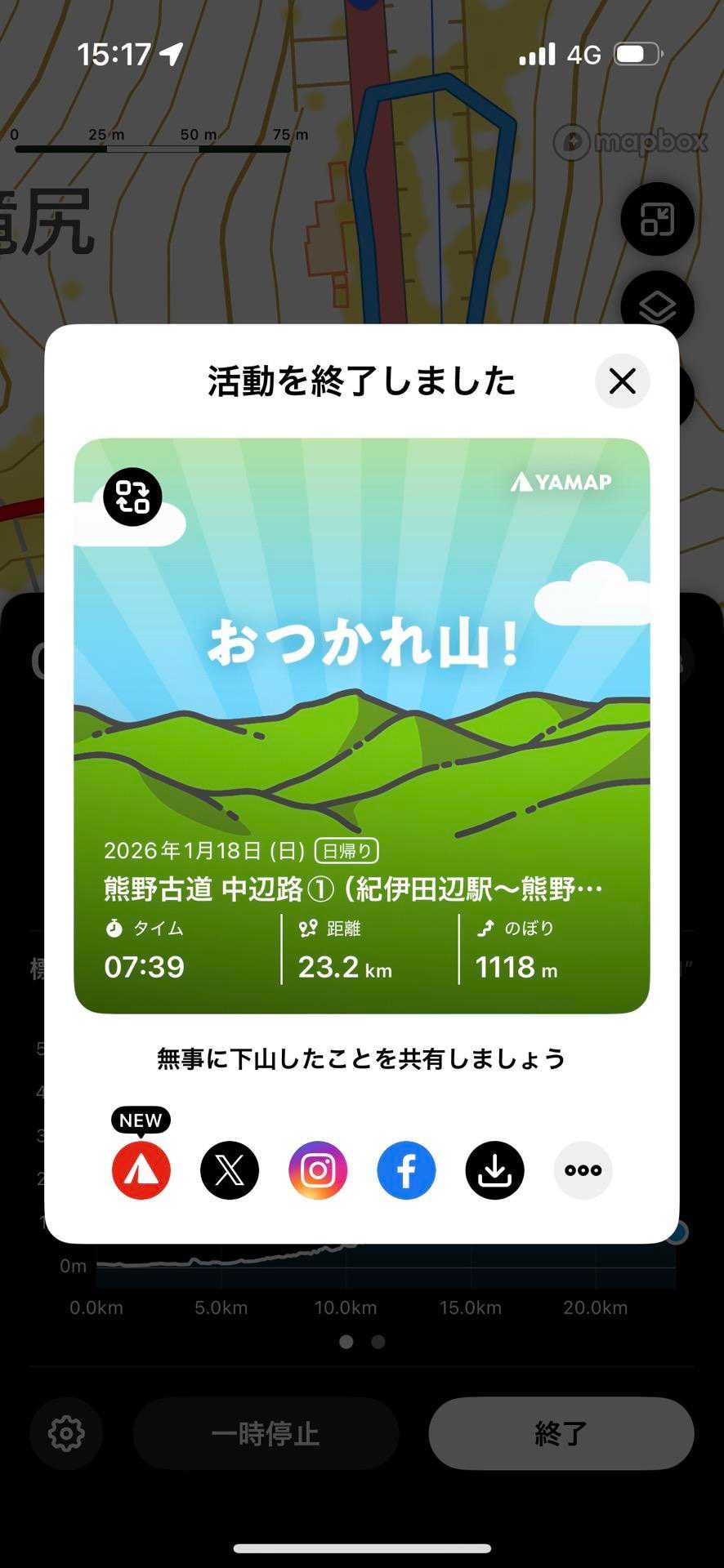Screen dimensions: 724x1568
Task: Share the activity to YAMAP
Action: (141, 1170)
